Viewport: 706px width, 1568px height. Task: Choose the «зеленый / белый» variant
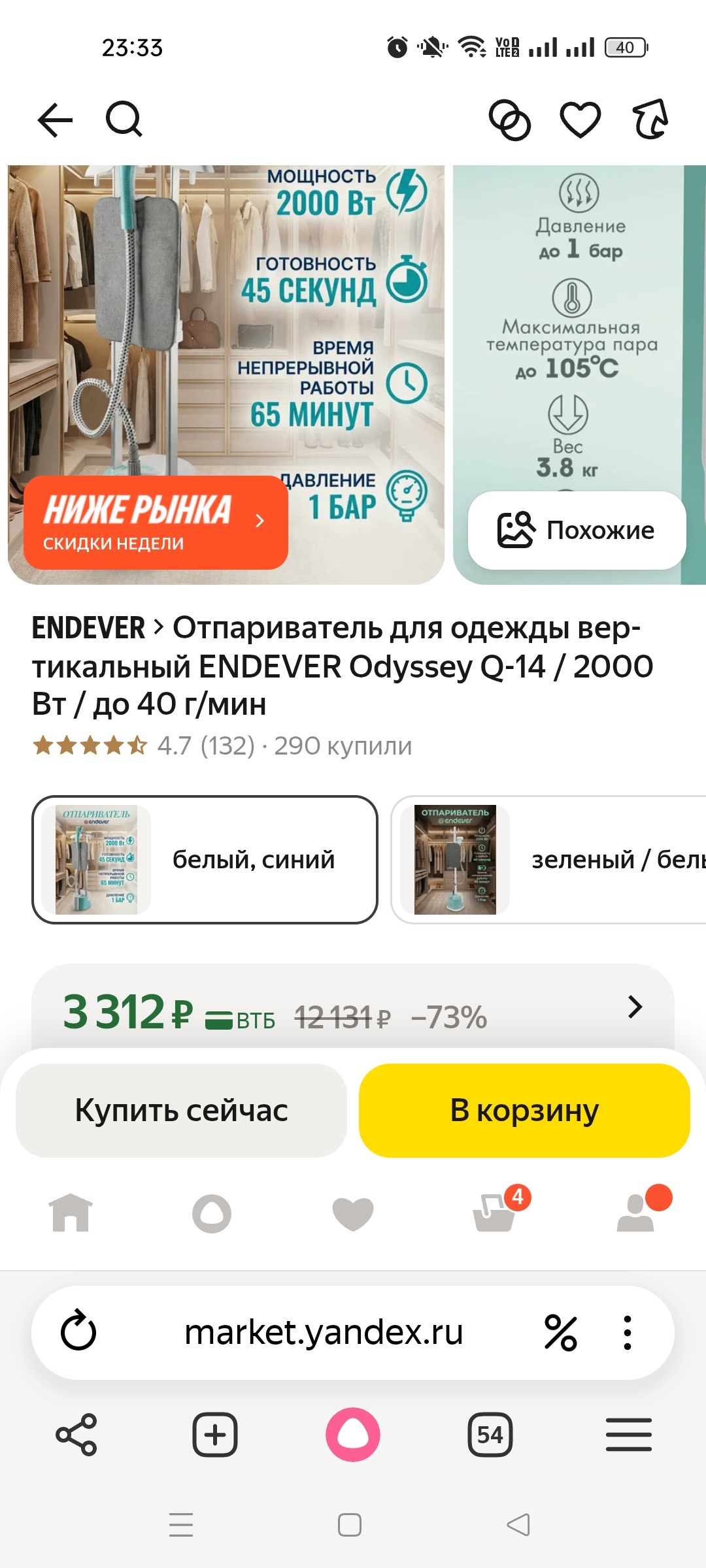549,859
